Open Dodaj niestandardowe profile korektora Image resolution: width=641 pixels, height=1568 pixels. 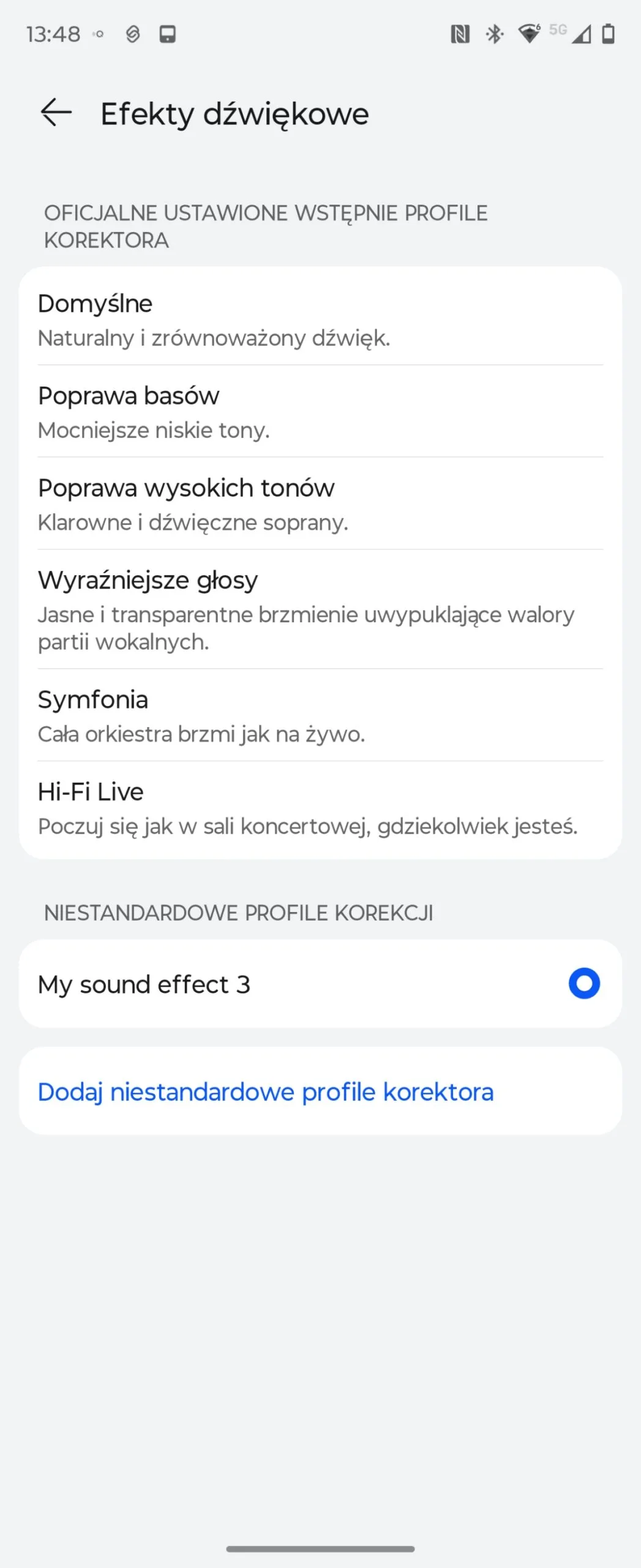pyautogui.click(x=266, y=1091)
